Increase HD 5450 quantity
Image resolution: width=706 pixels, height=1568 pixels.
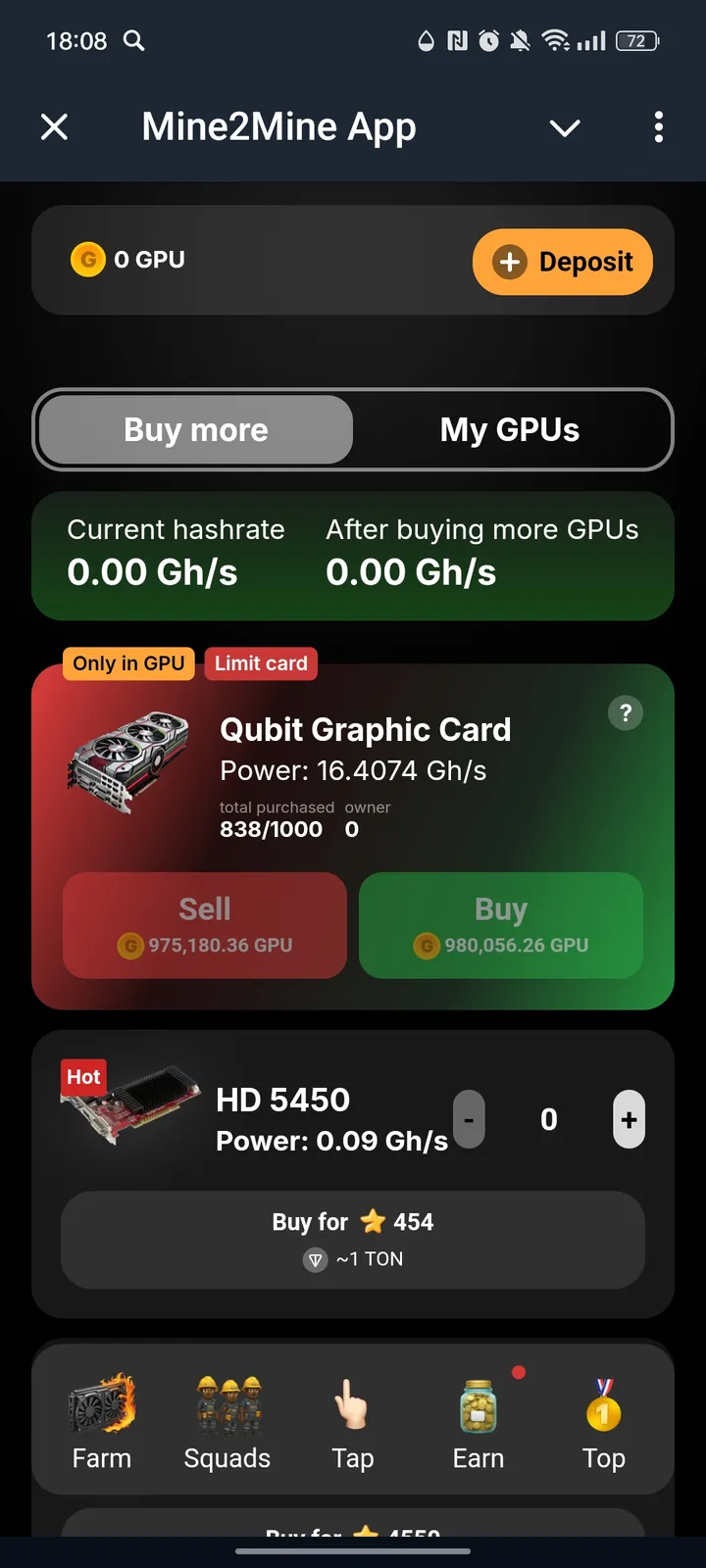pos(629,1119)
